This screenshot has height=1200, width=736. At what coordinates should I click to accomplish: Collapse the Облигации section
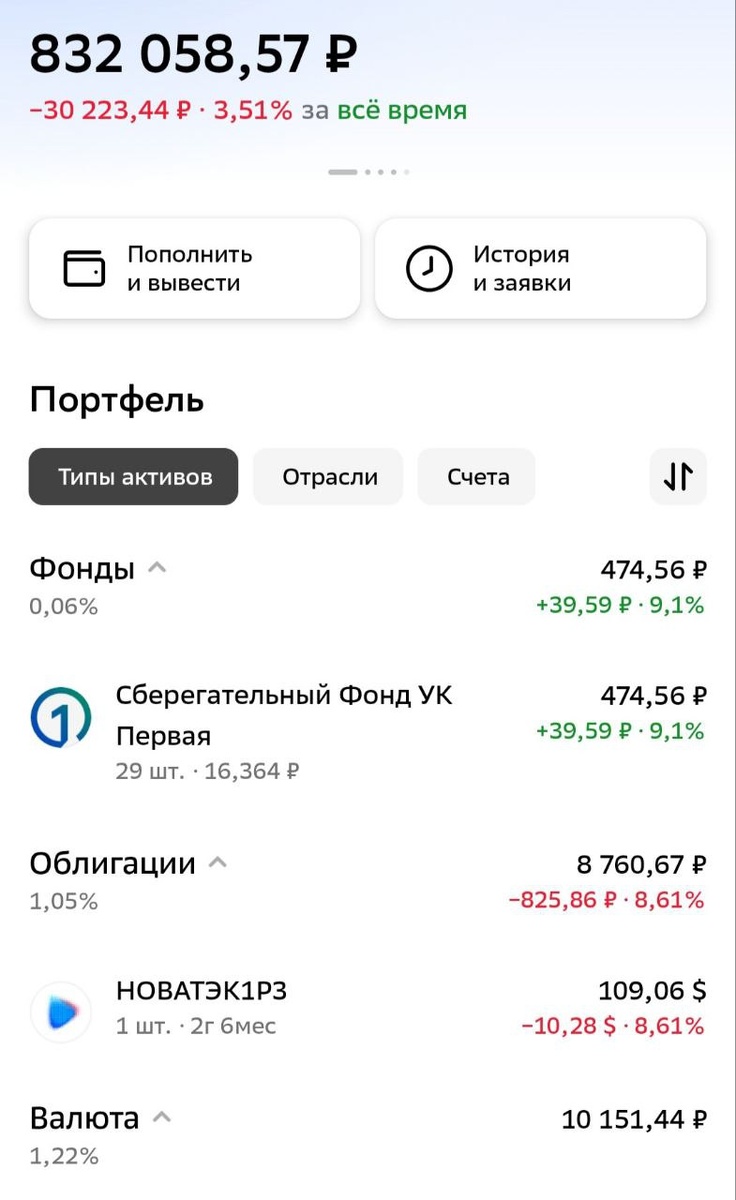218,861
